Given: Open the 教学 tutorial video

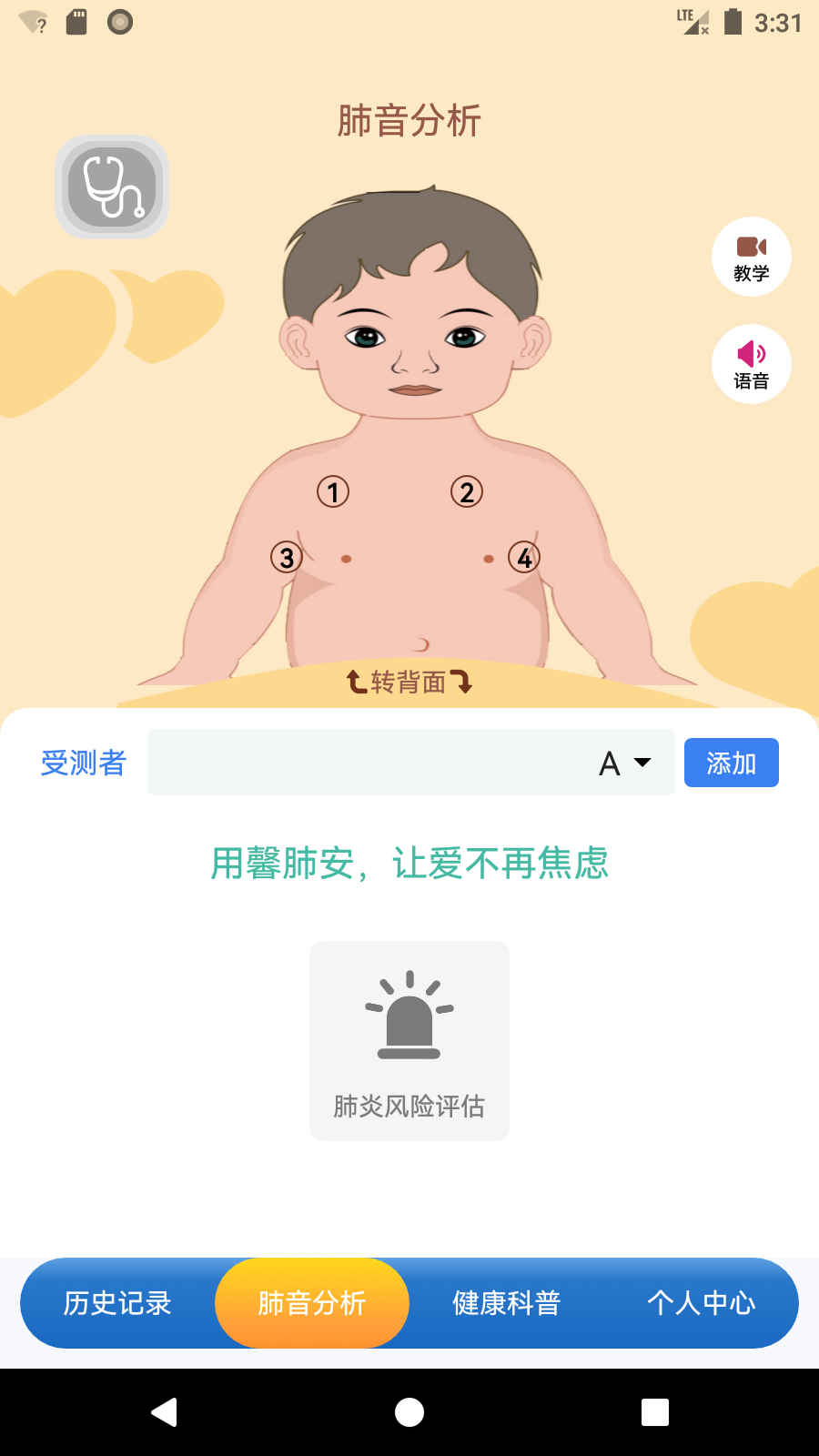Looking at the screenshot, I should point(751,257).
